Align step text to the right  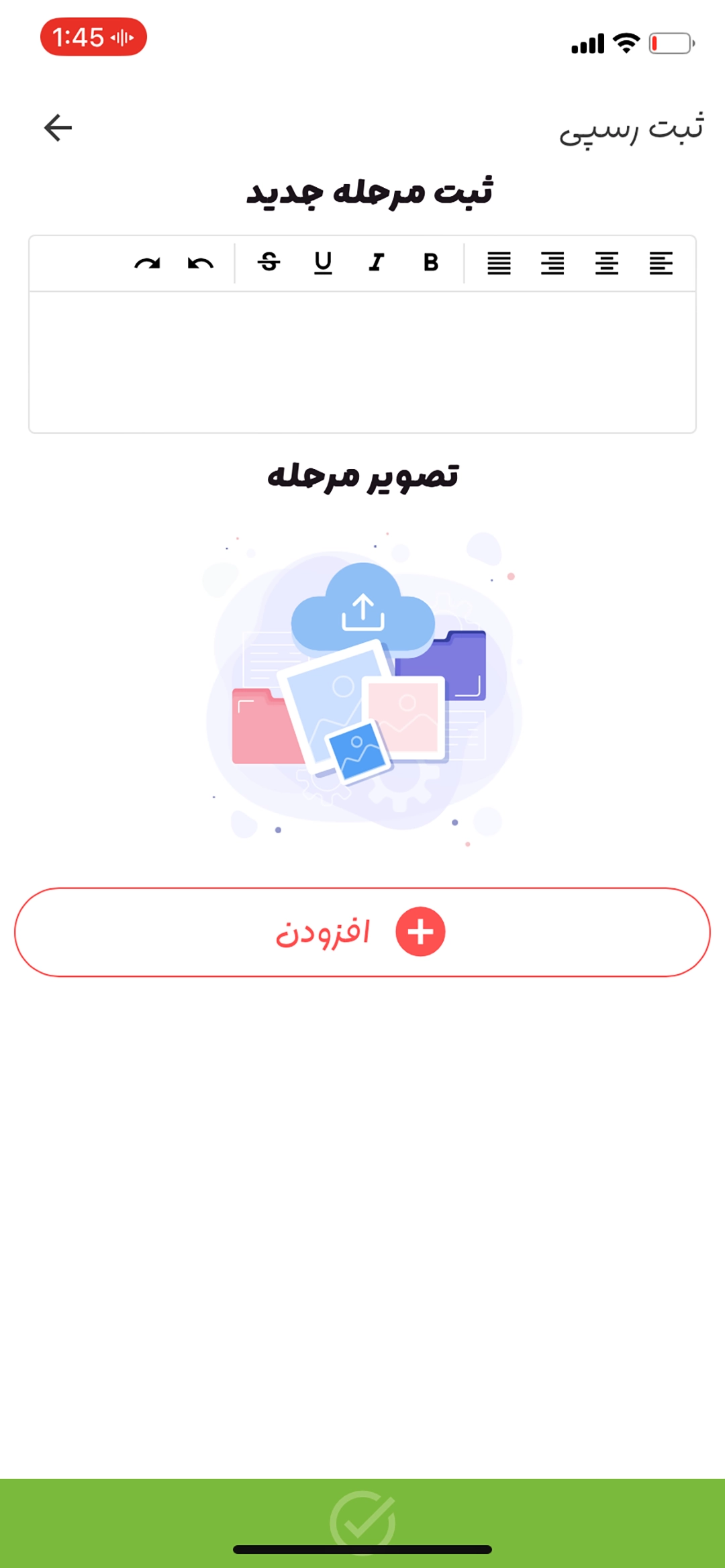point(552,263)
